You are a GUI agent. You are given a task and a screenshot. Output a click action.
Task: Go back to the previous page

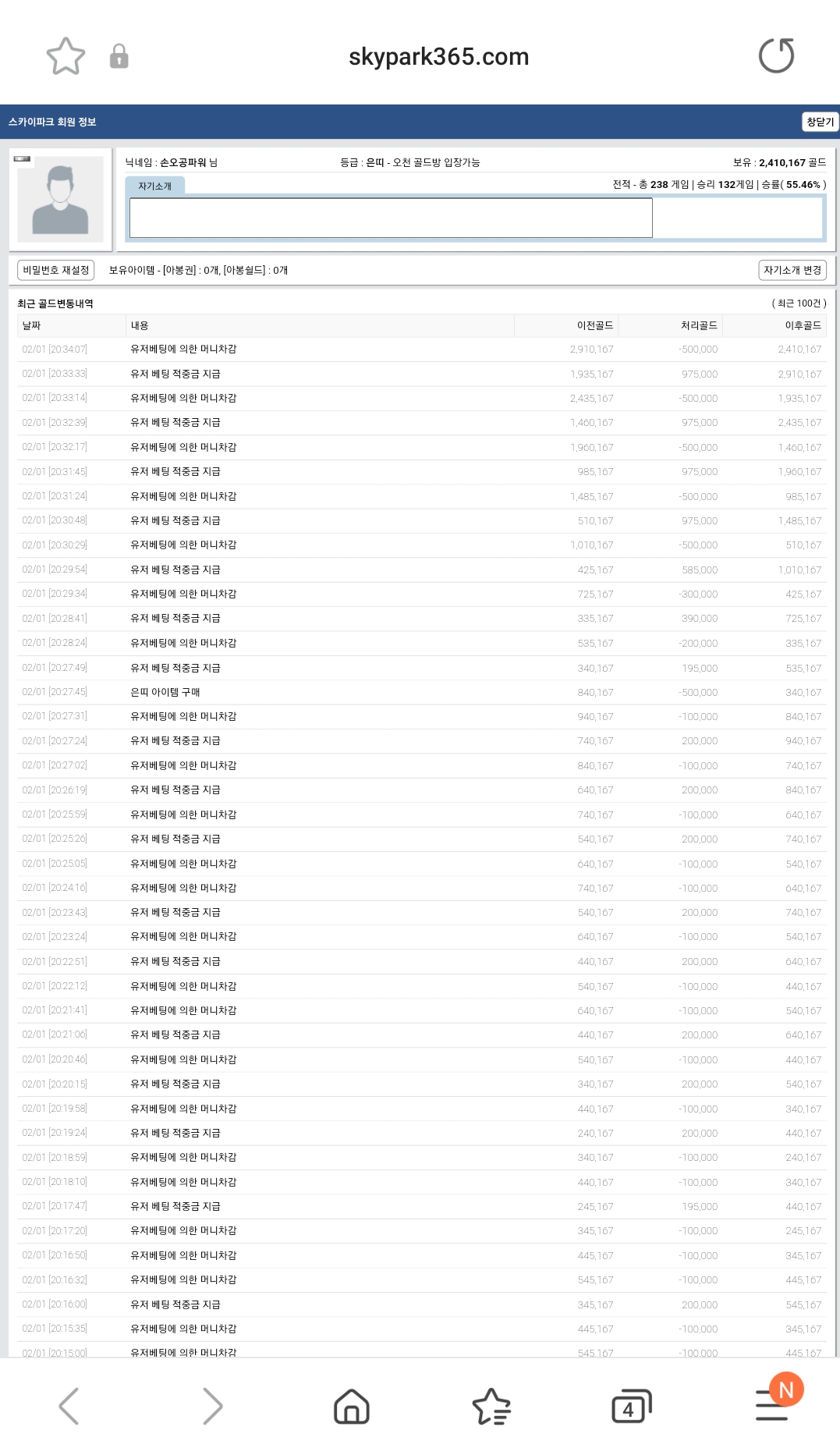coord(69,1406)
